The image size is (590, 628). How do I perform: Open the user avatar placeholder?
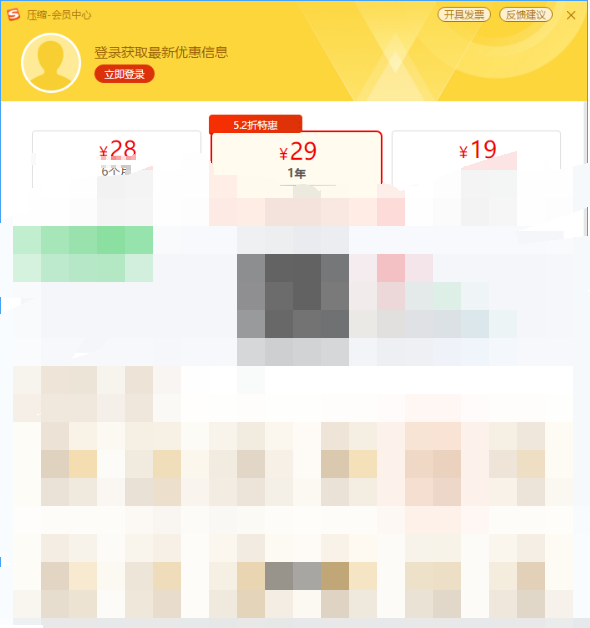coord(51,63)
